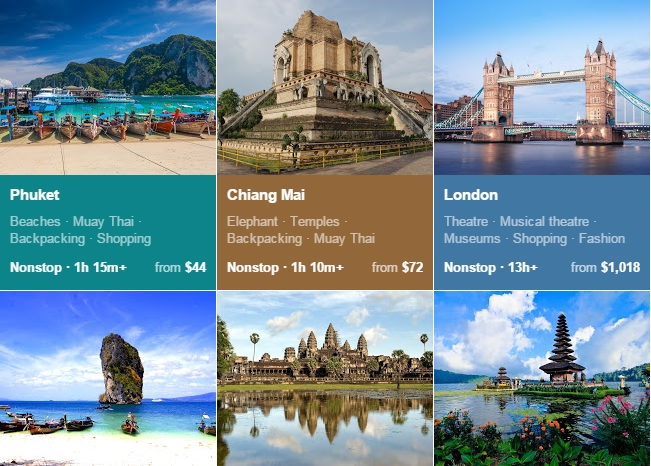Open the Chiang Mai destination card
Image resolution: width=651 pixels, height=466 pixels.
[x=325, y=145]
